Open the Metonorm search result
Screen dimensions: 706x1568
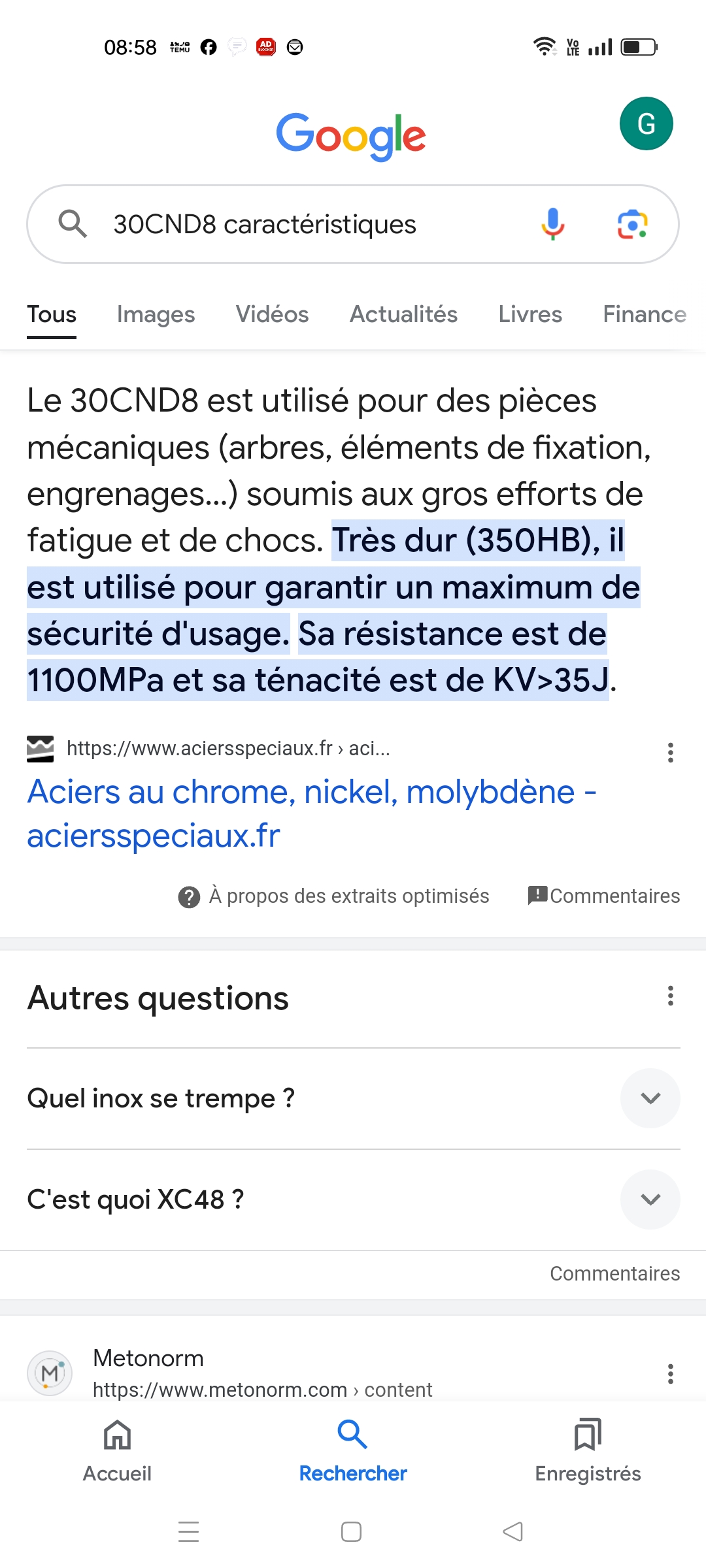pyautogui.click(x=262, y=1373)
